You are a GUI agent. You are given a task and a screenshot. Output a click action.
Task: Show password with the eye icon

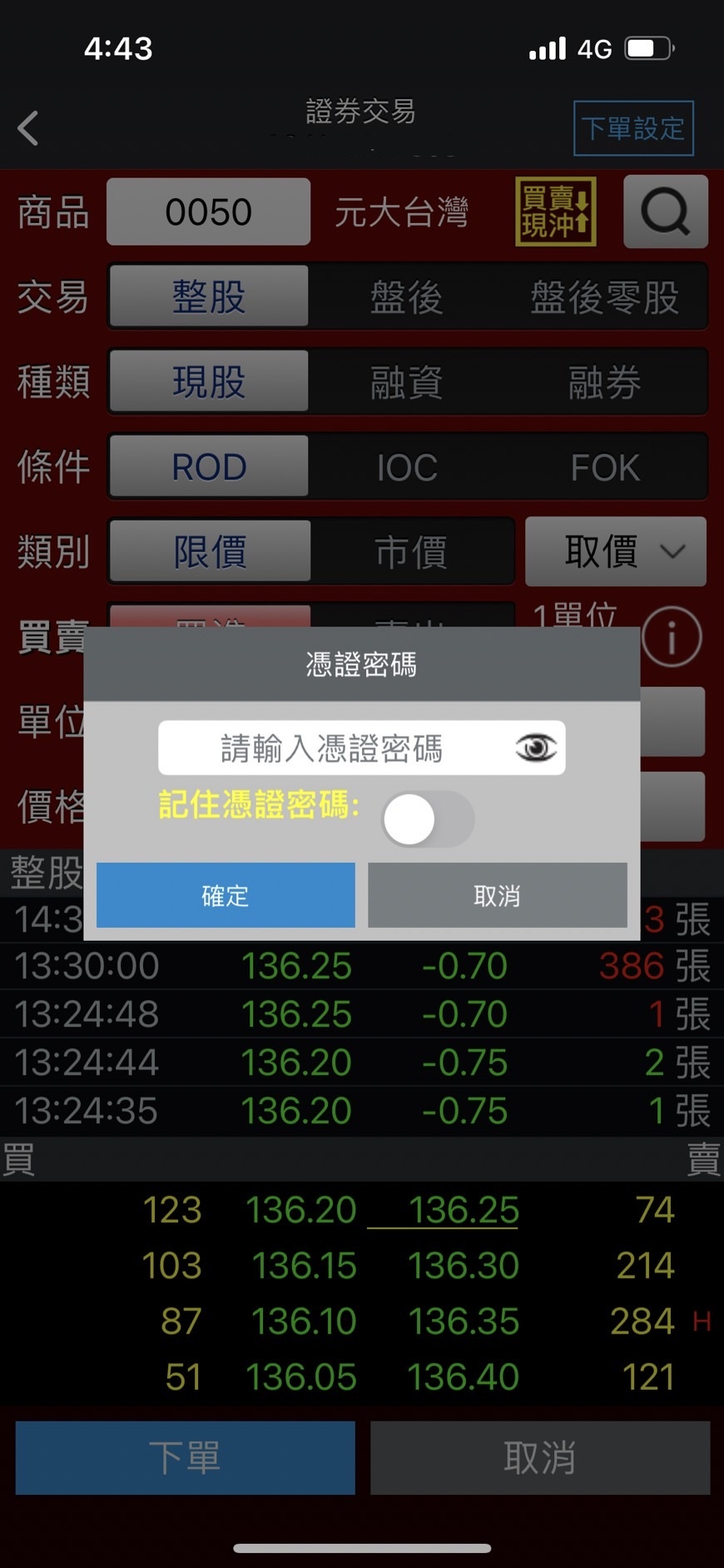click(x=535, y=748)
